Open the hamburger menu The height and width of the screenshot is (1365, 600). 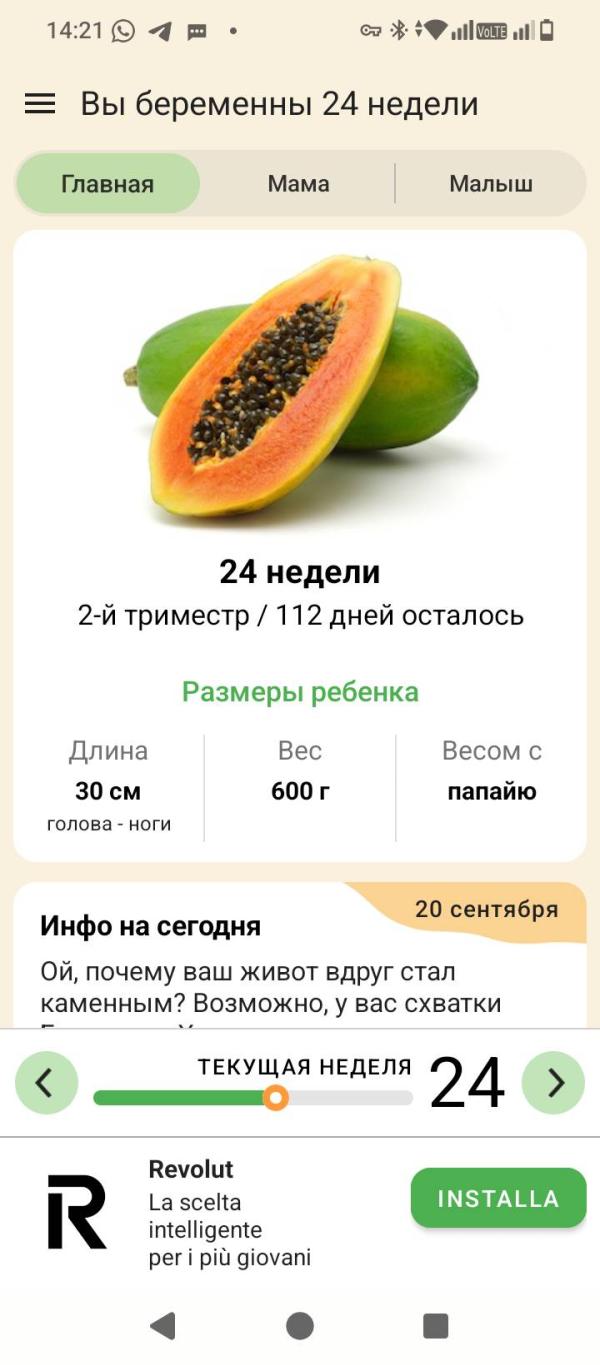40,104
